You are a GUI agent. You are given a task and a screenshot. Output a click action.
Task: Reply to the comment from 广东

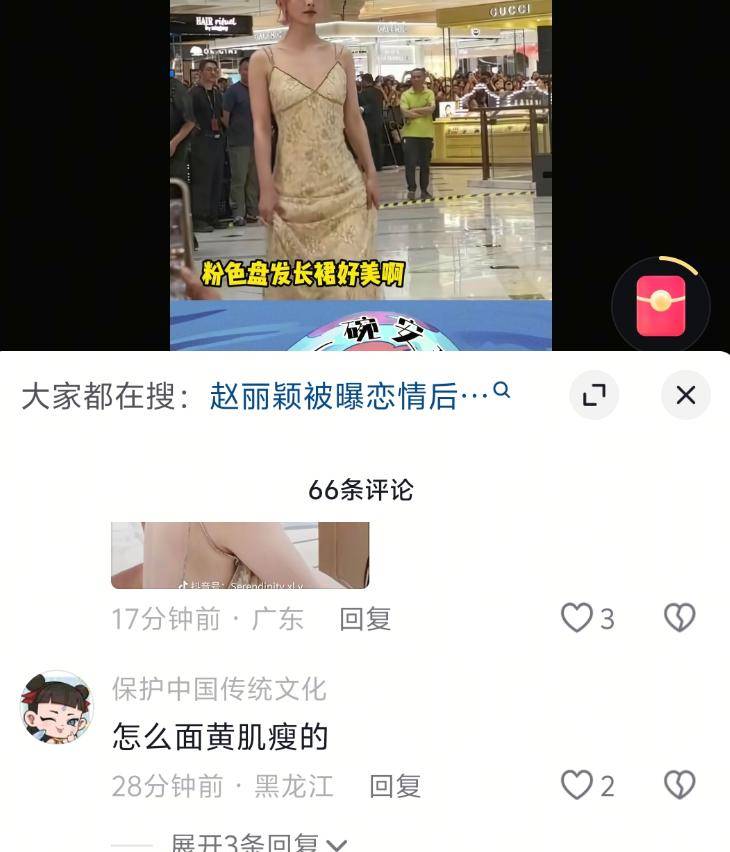pyautogui.click(x=365, y=619)
